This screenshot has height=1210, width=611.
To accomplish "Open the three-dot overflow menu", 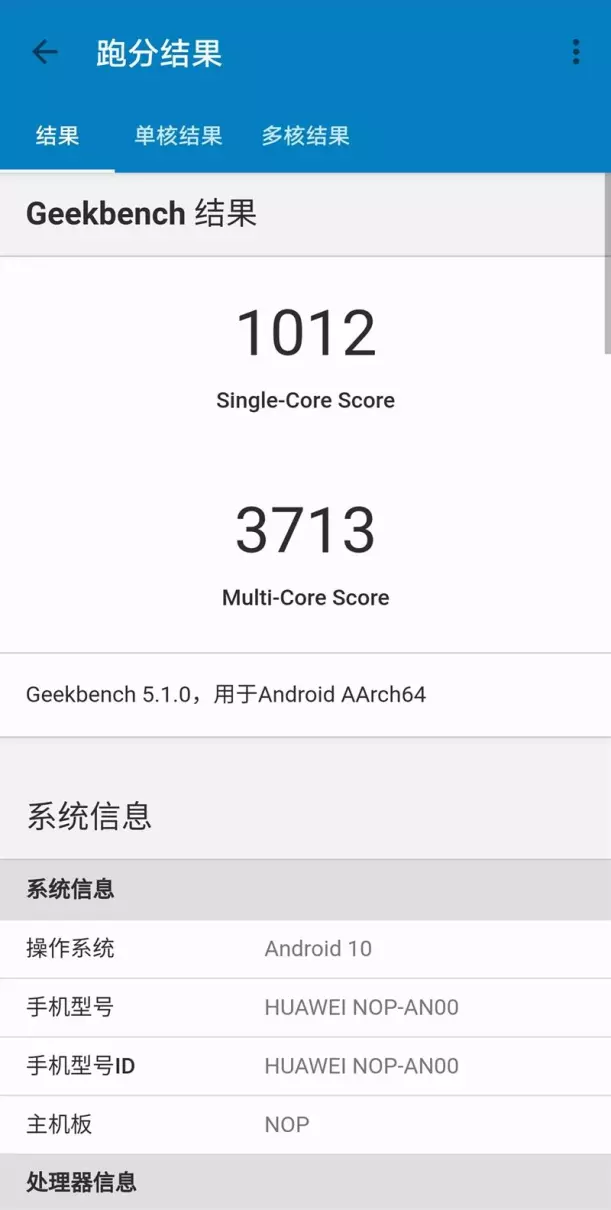I will pos(576,52).
